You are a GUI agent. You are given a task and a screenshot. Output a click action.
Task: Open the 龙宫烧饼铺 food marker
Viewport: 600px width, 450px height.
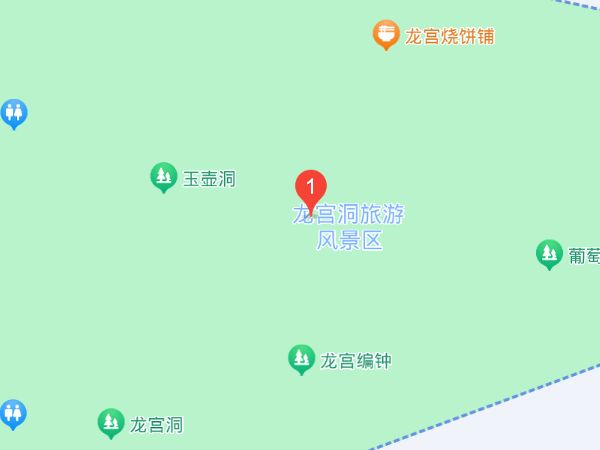pyautogui.click(x=386, y=34)
